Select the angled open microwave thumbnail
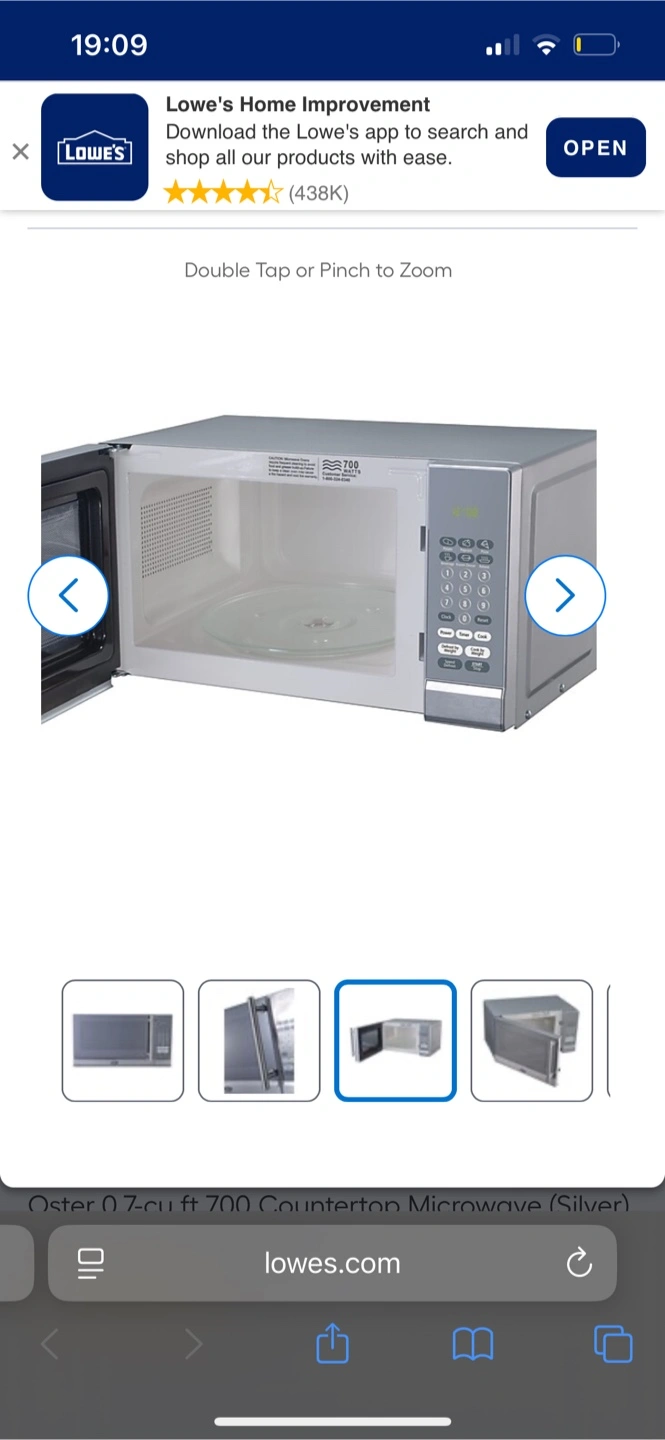The height and width of the screenshot is (1440, 665). click(x=532, y=1041)
